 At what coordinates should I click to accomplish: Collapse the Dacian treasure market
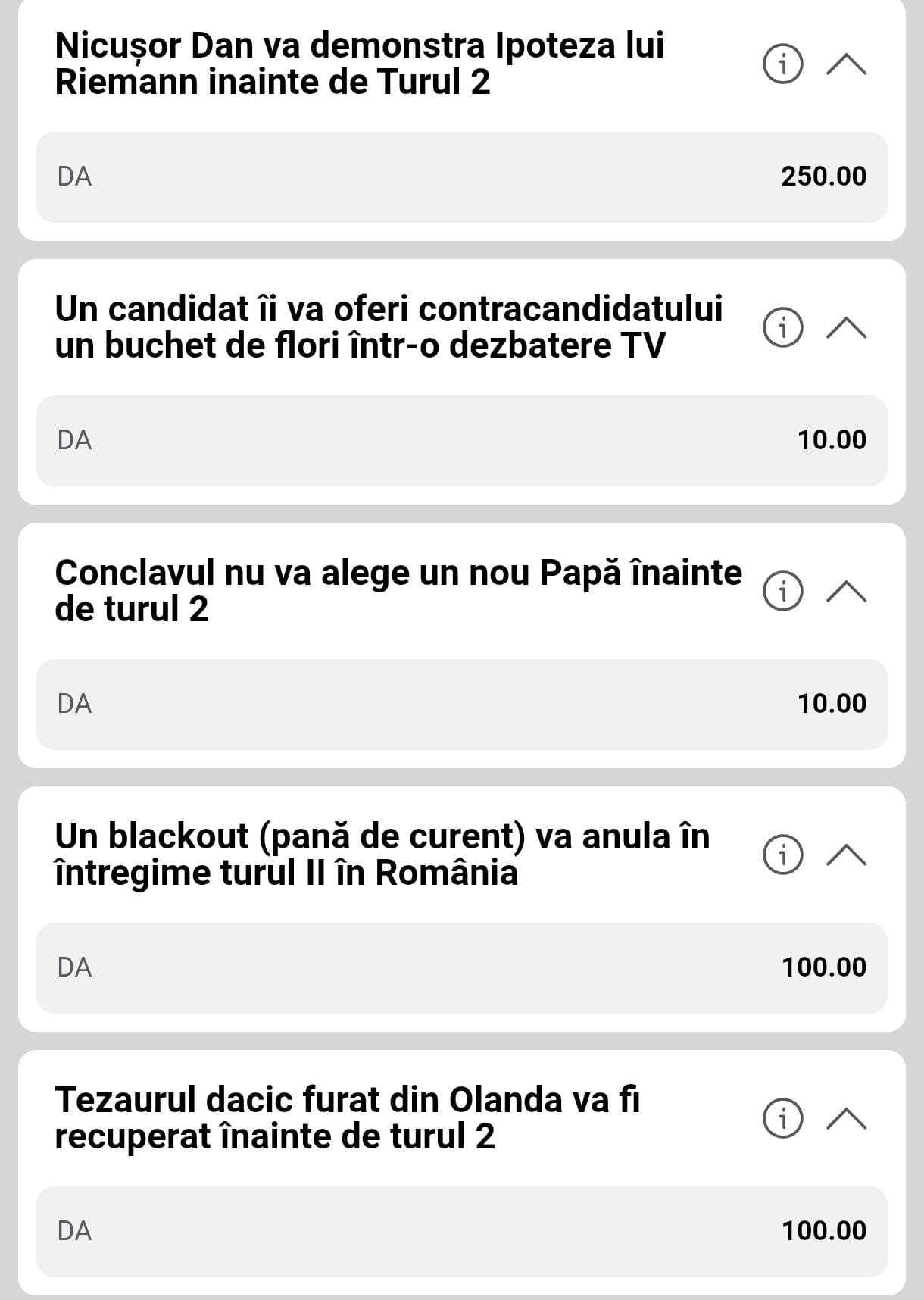(846, 1118)
